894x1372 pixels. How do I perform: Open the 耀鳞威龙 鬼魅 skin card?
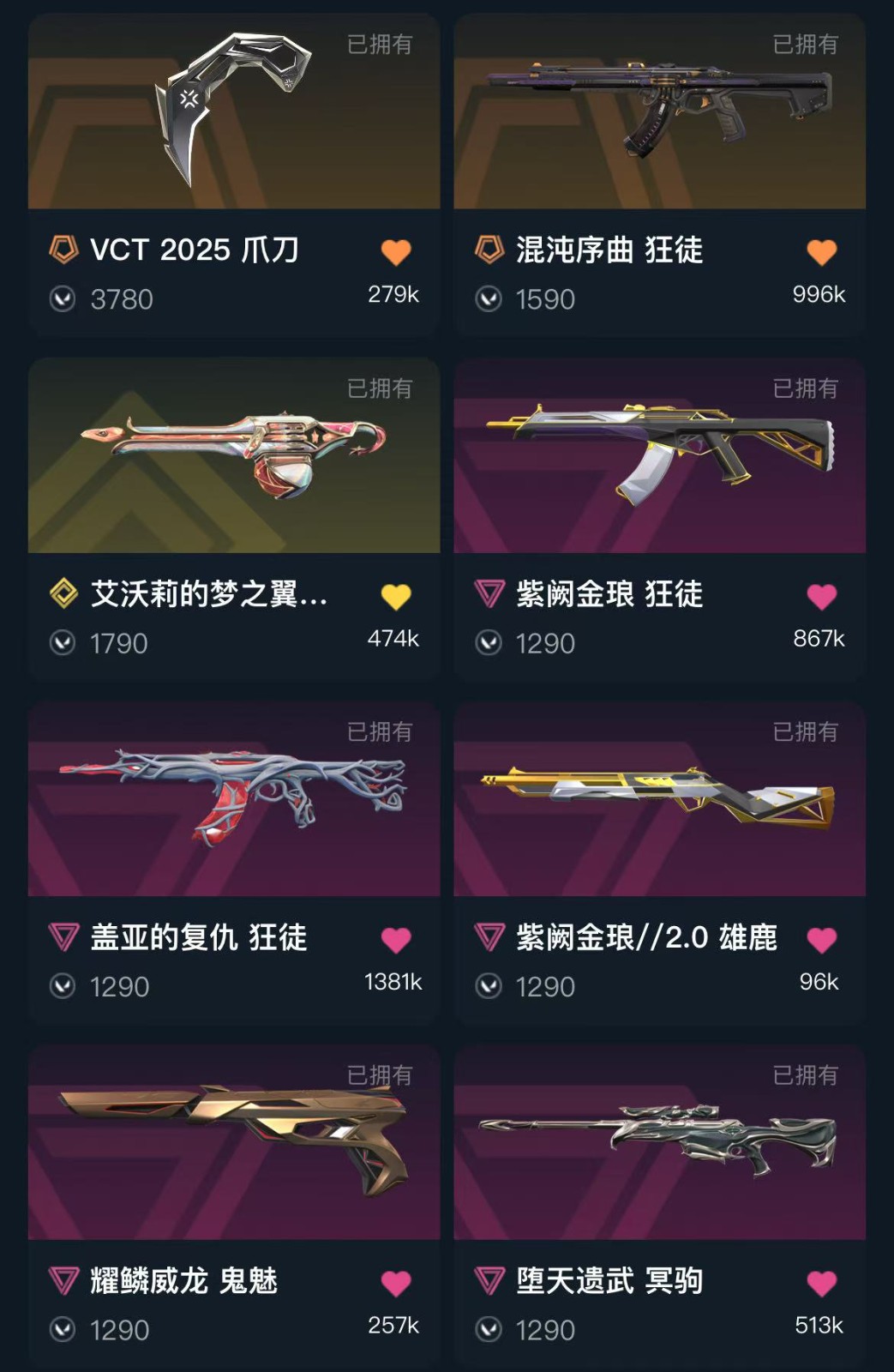pos(233,1149)
